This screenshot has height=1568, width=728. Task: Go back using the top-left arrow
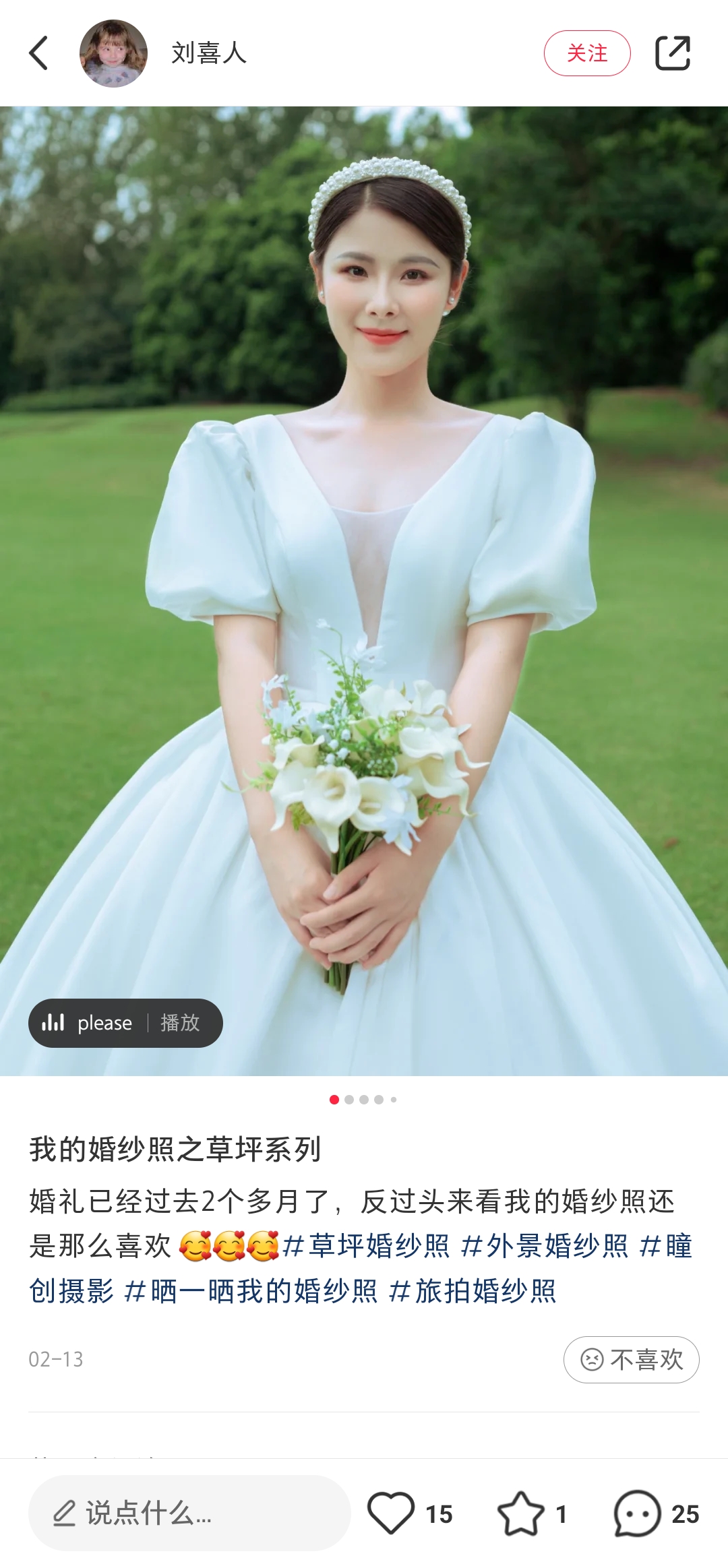point(39,53)
